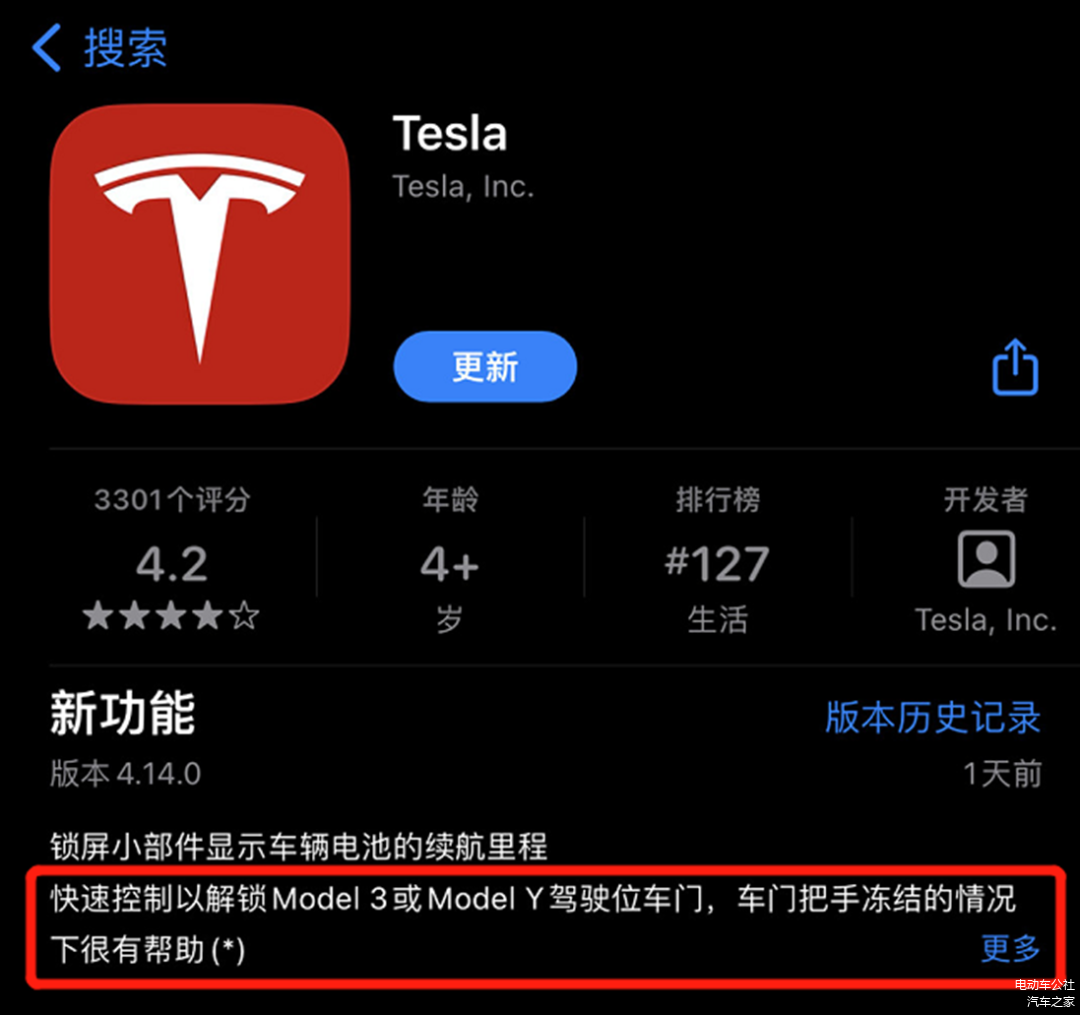Tap the 更新 button to update Tesla

click(x=485, y=367)
